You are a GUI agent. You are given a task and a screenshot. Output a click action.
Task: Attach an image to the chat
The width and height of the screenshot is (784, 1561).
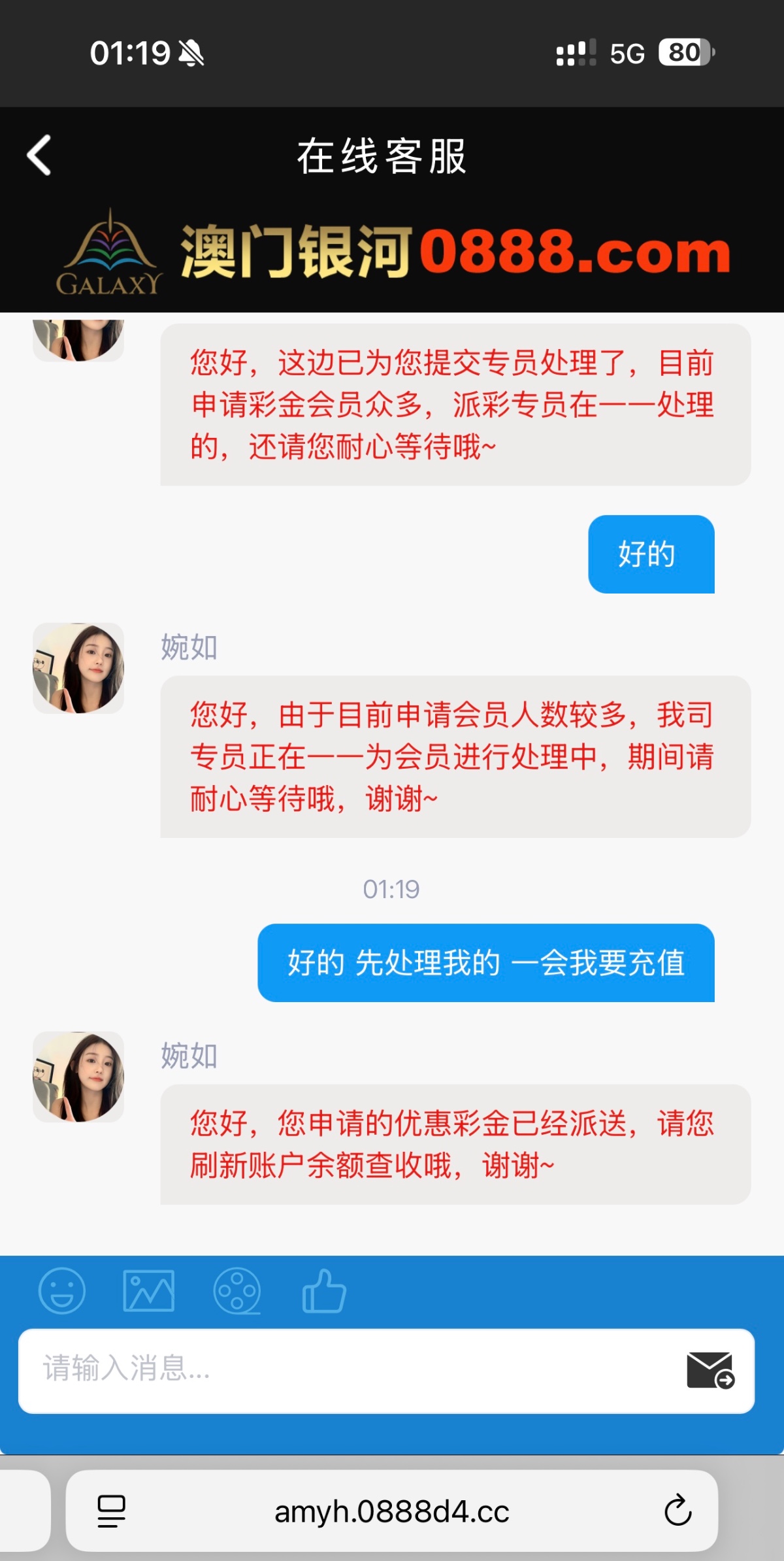tap(149, 1290)
